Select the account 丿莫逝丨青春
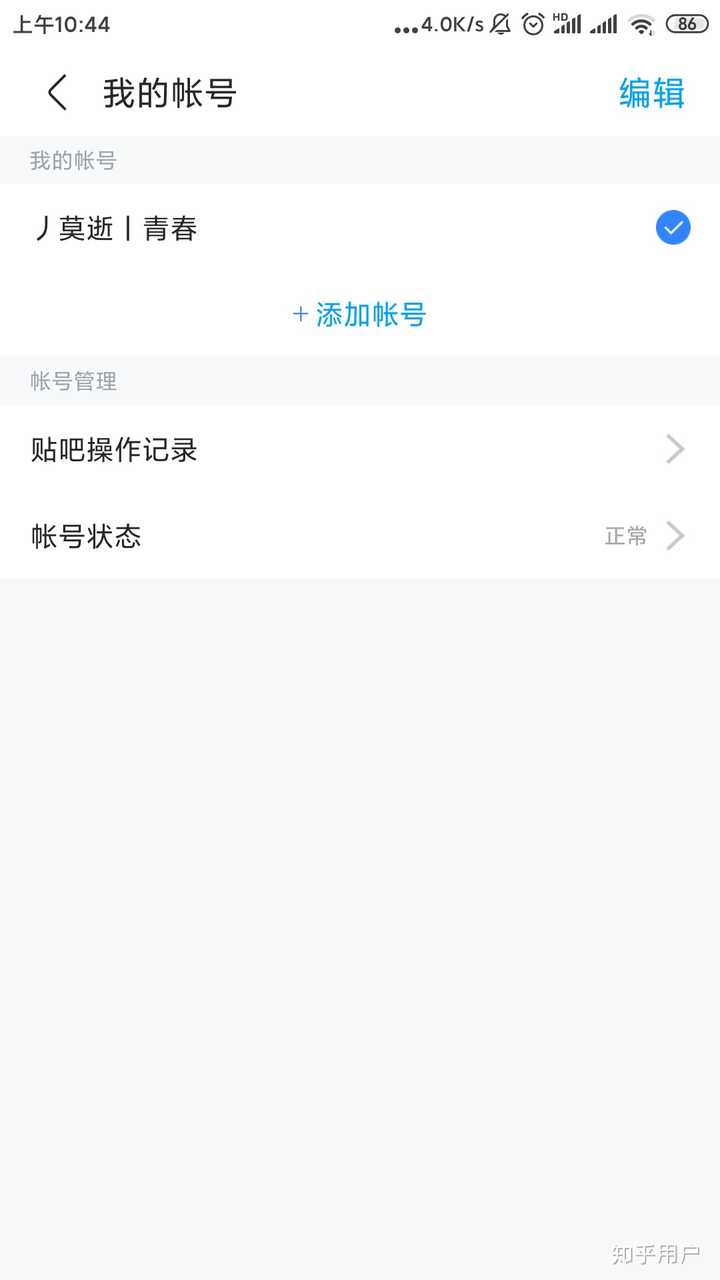The height and width of the screenshot is (1280, 720). [360, 229]
